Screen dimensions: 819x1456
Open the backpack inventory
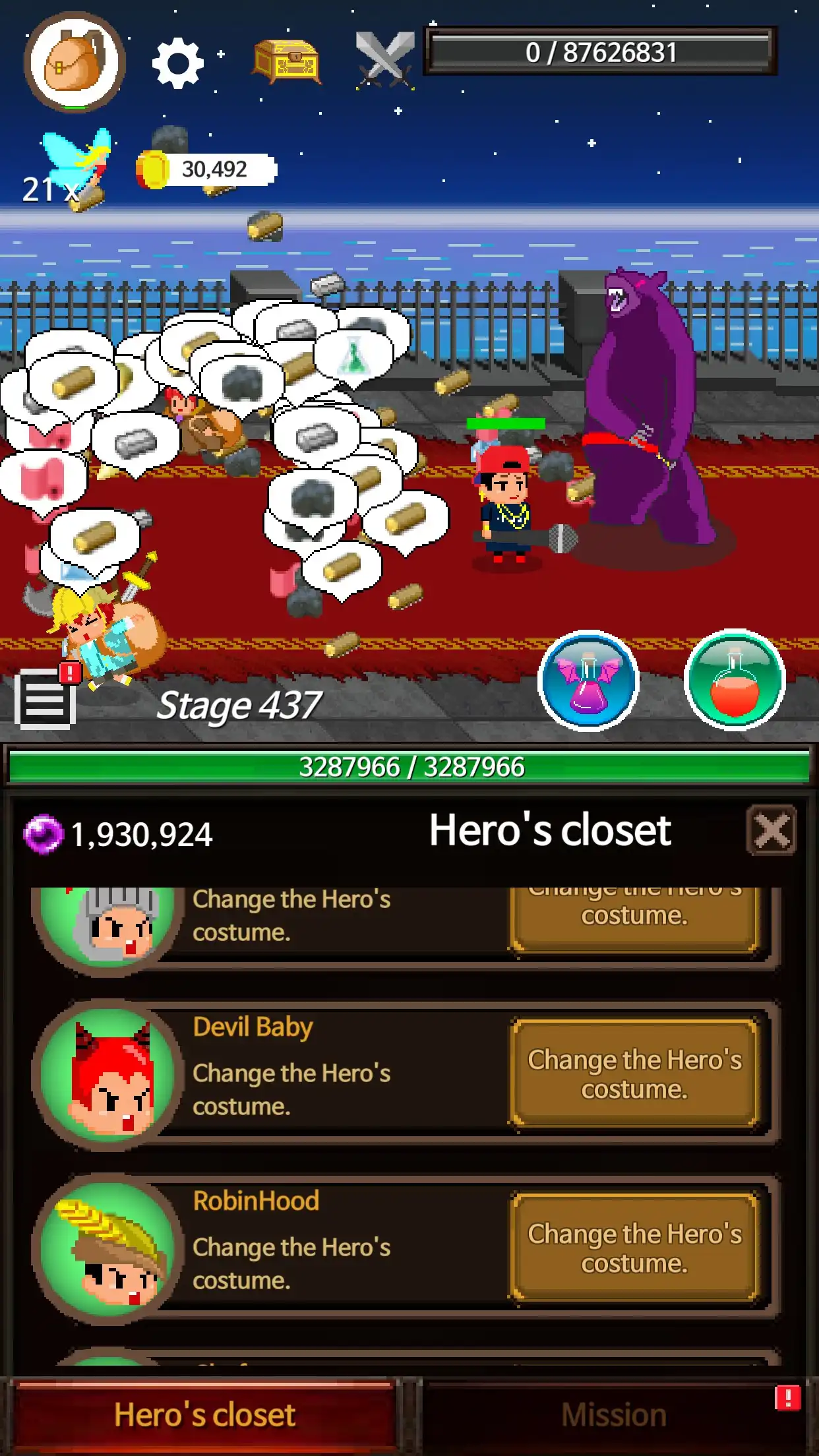pos(75,63)
